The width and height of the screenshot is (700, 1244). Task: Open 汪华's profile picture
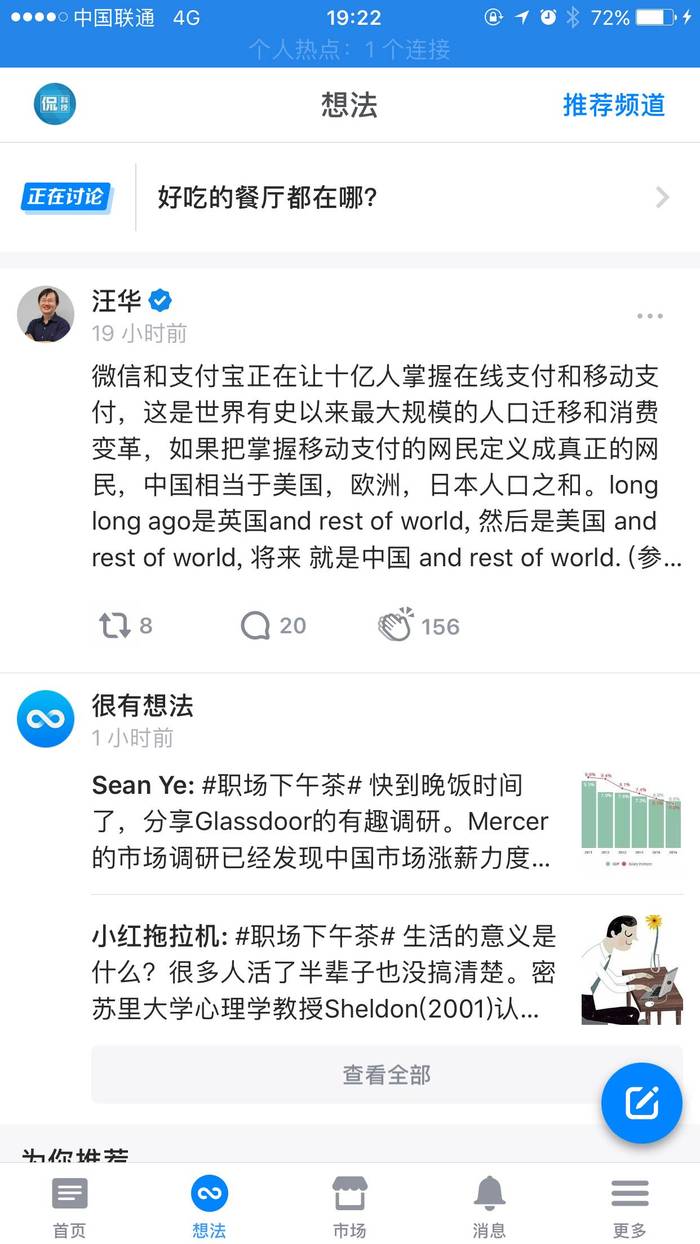tap(46, 315)
